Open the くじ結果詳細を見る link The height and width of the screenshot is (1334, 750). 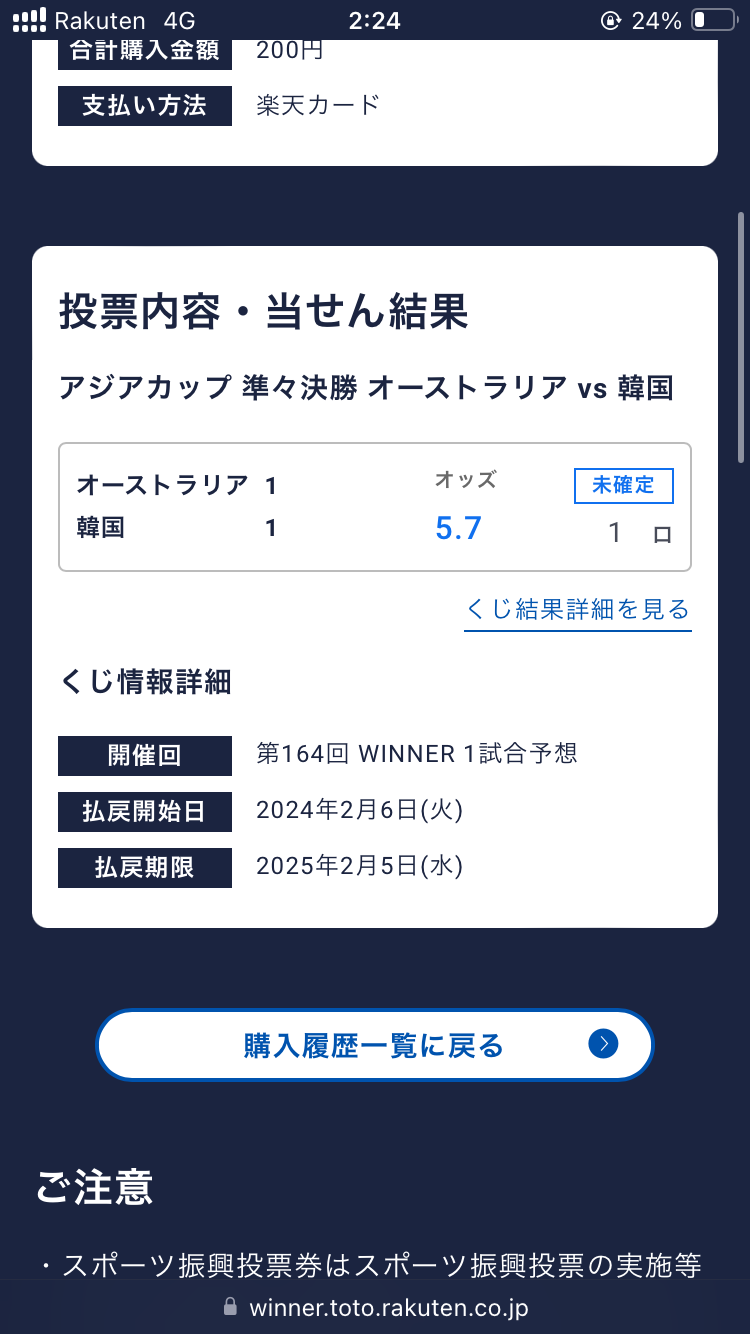coord(577,609)
